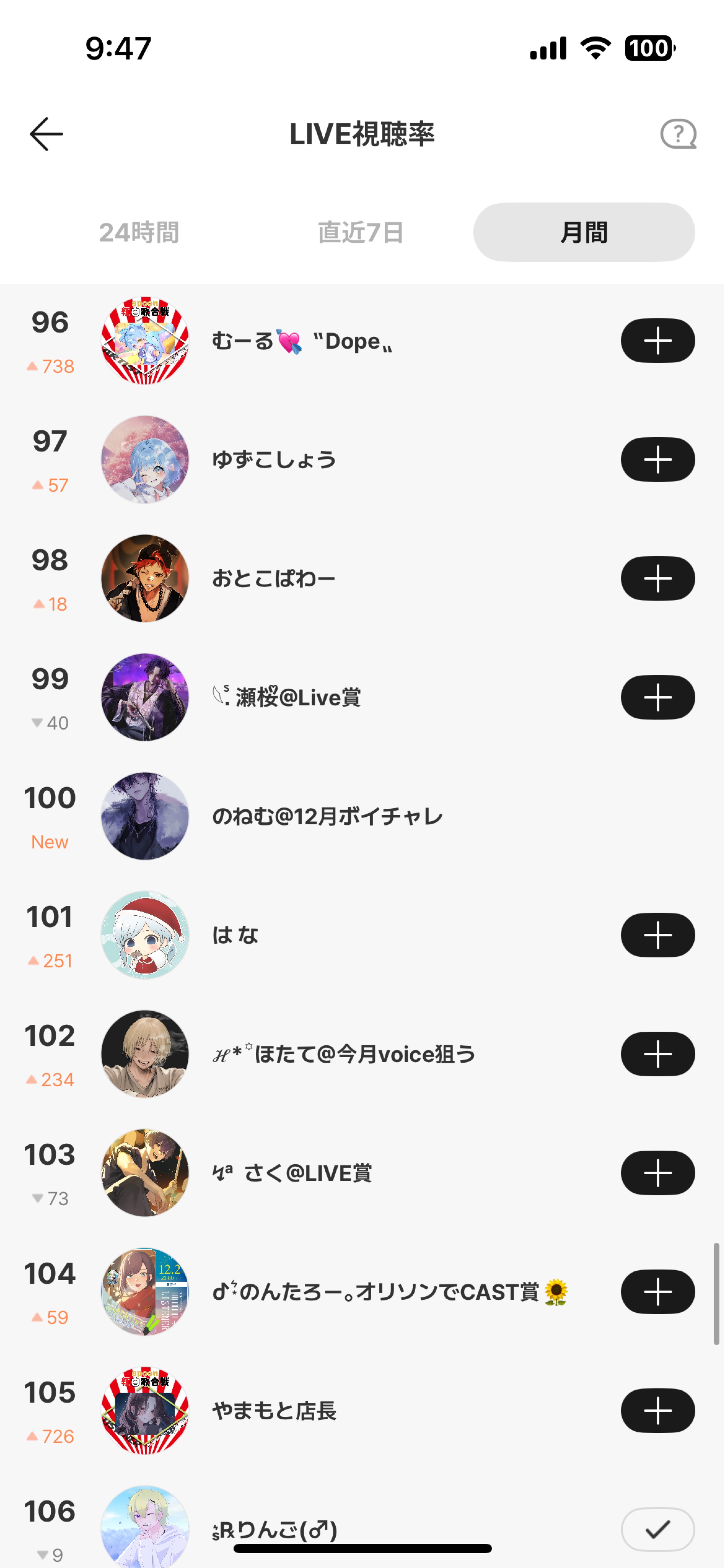Open やまもと店長's ranking row
This screenshot has width=724, height=1568.
click(x=274, y=1411)
